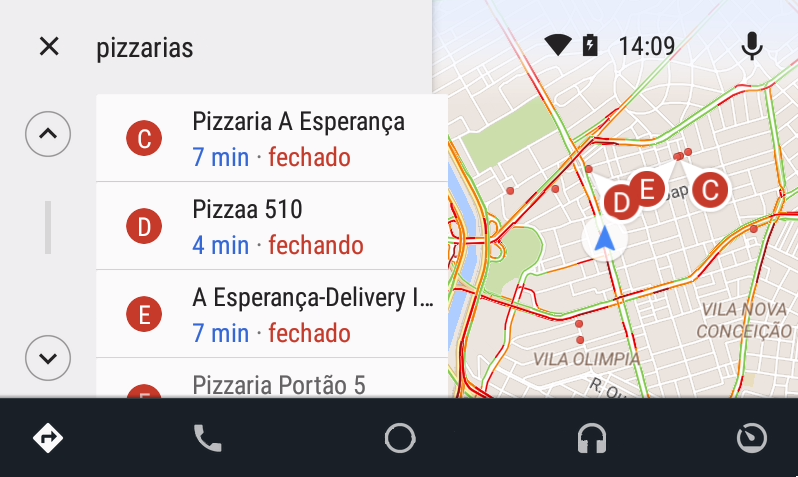The width and height of the screenshot is (798, 477).
Task: Open the navigation tab in bottom bar
Action: point(48,438)
